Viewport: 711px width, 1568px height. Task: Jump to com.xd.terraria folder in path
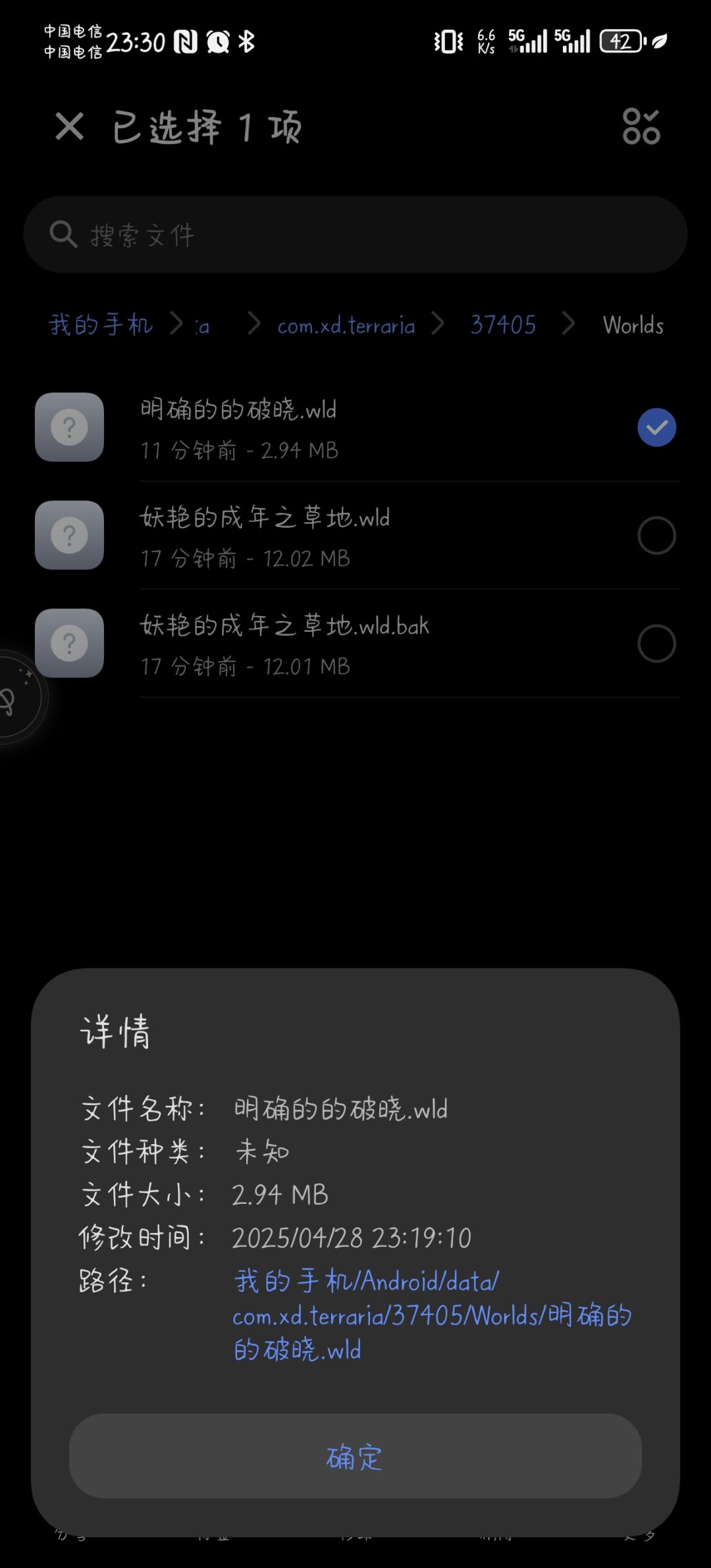[x=346, y=325]
